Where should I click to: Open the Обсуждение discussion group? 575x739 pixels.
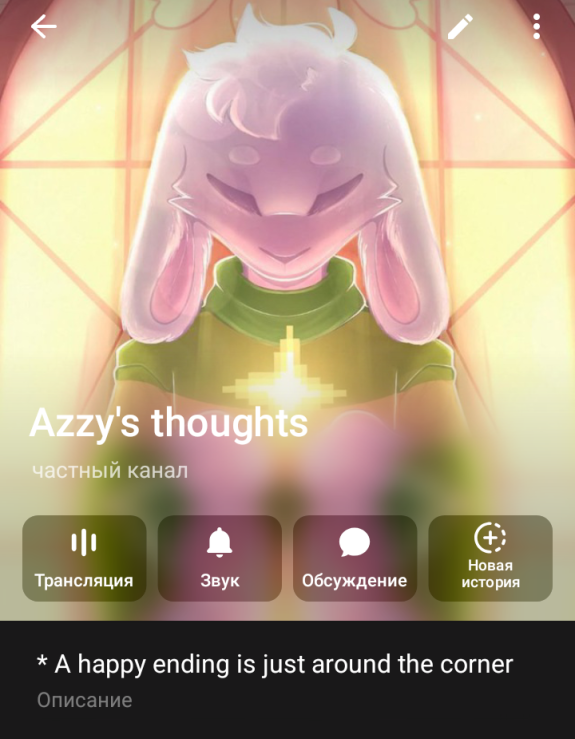[x=355, y=558]
